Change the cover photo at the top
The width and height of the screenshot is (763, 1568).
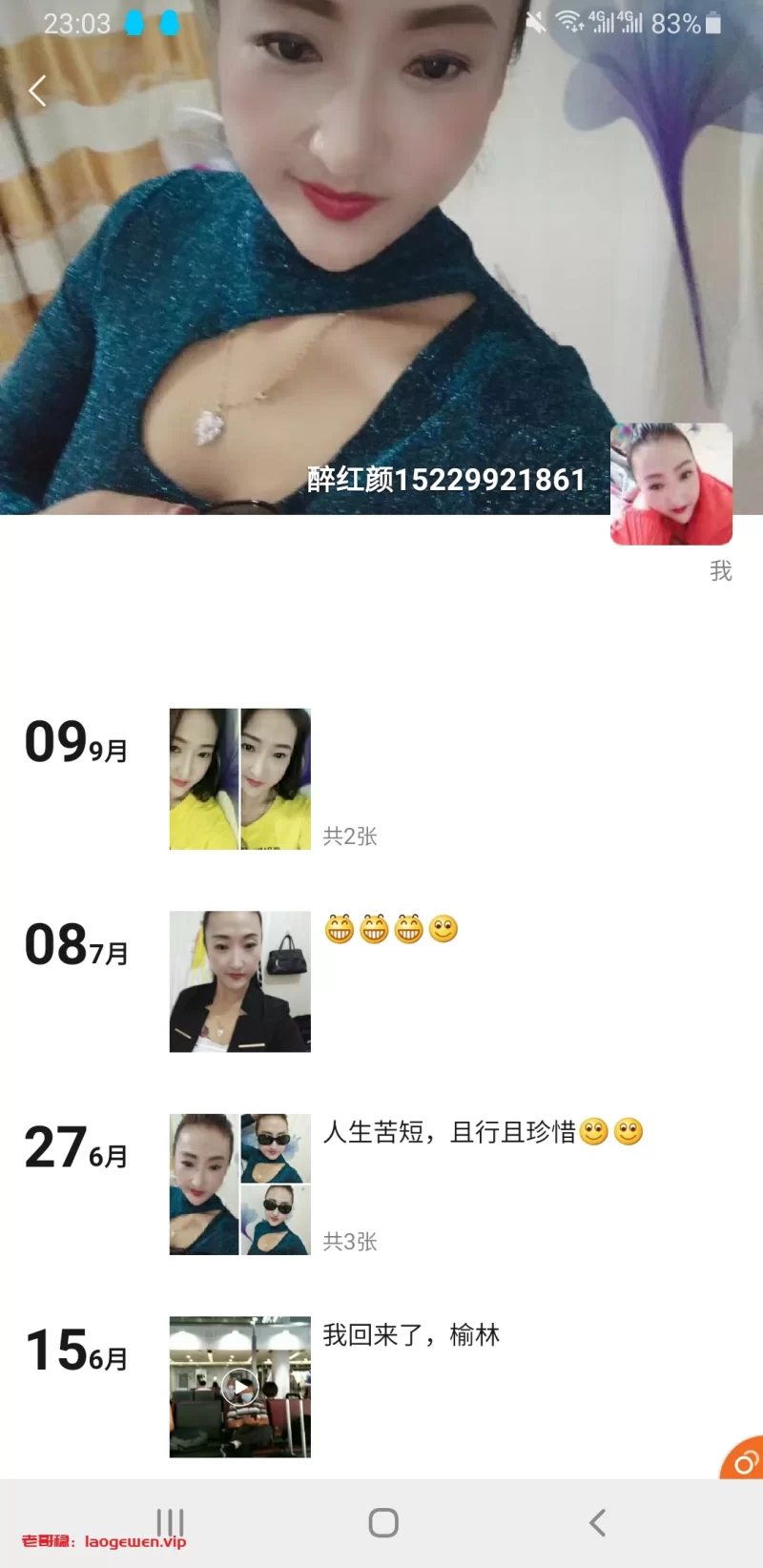[381, 238]
